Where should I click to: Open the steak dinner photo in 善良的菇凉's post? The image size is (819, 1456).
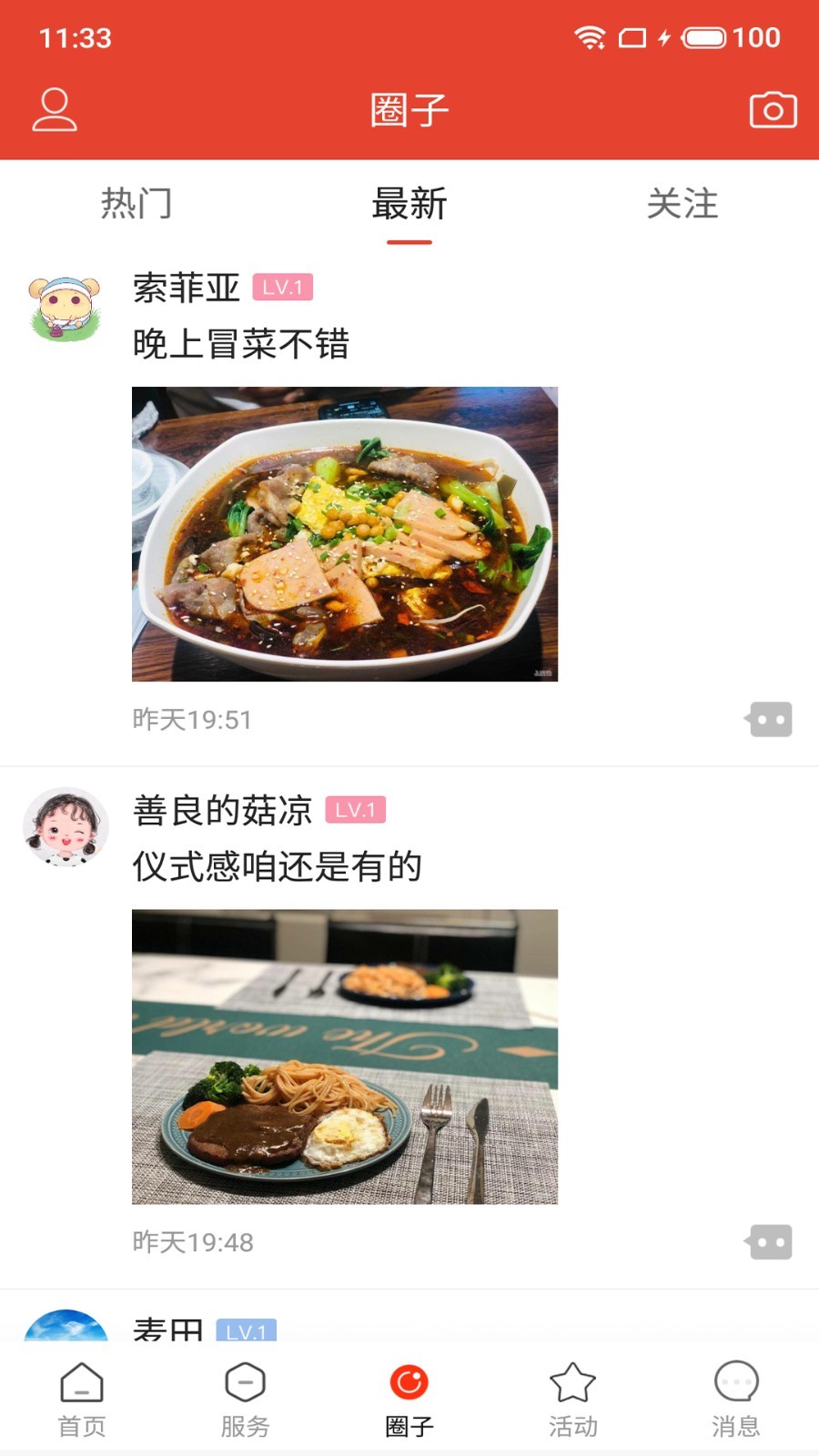345,1056
